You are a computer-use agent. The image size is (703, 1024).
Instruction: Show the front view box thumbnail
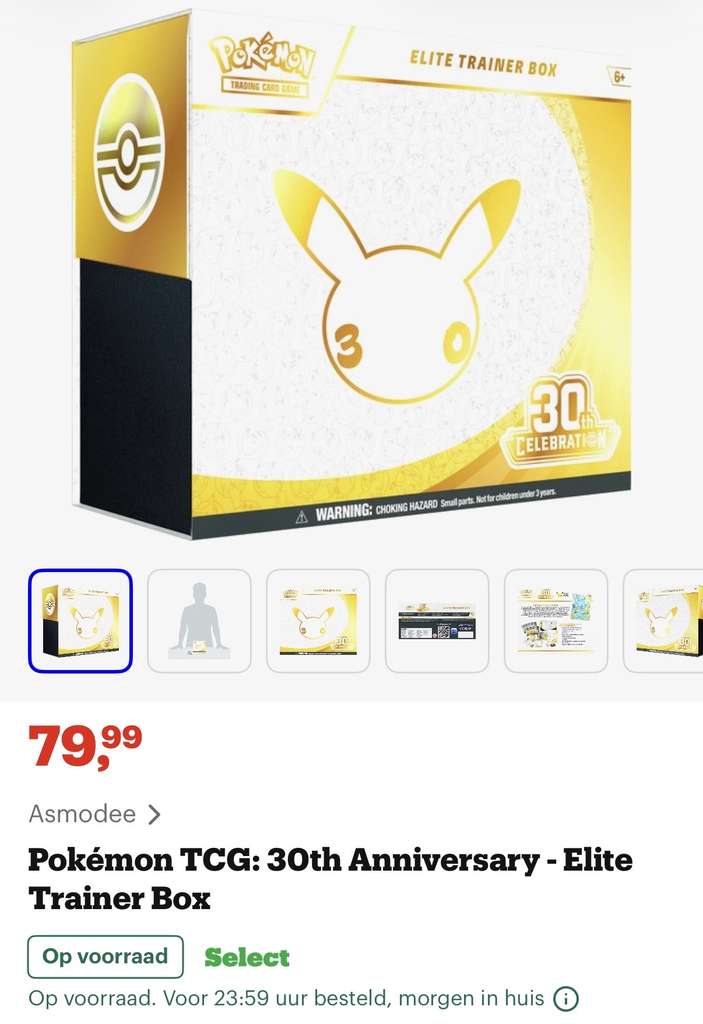tap(318, 620)
